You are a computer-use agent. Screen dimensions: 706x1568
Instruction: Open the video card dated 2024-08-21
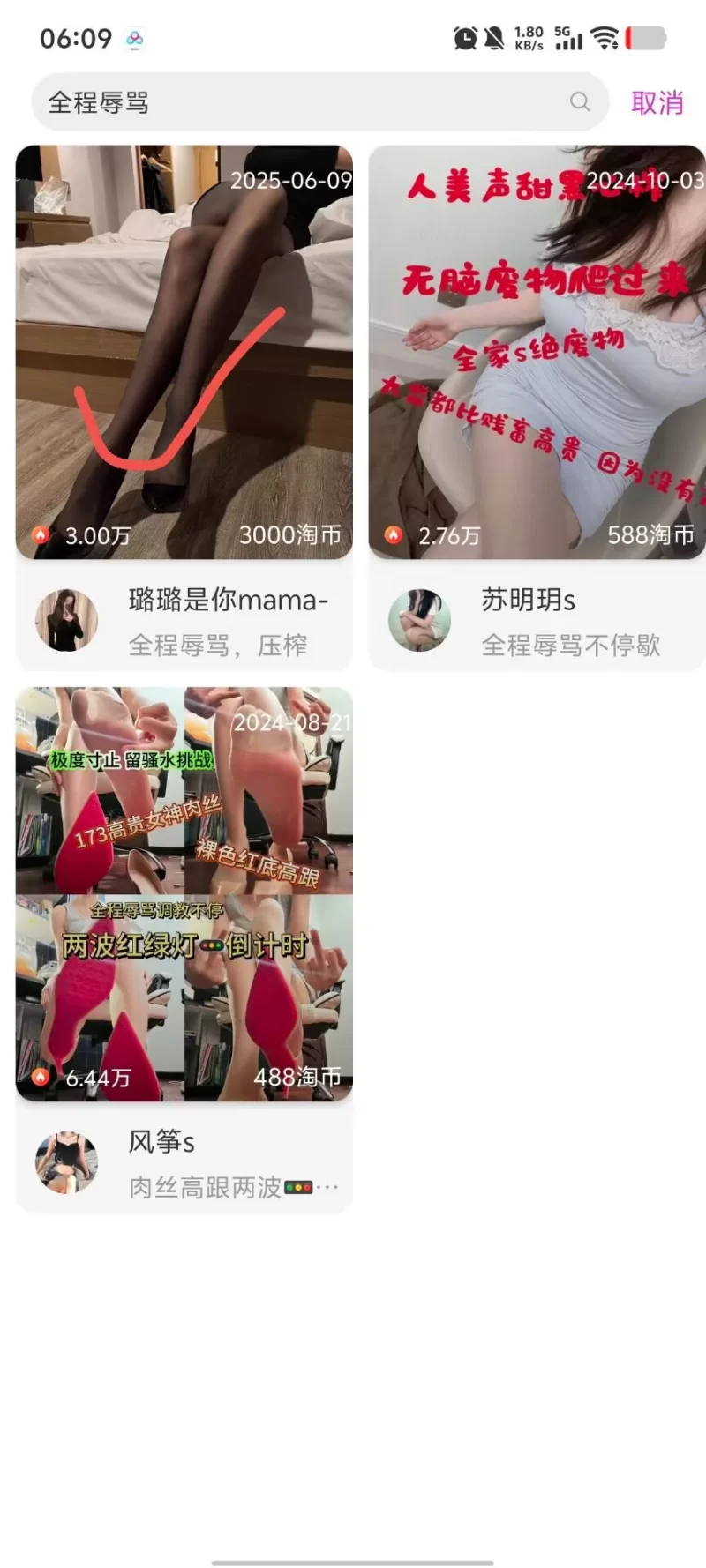coord(184,893)
